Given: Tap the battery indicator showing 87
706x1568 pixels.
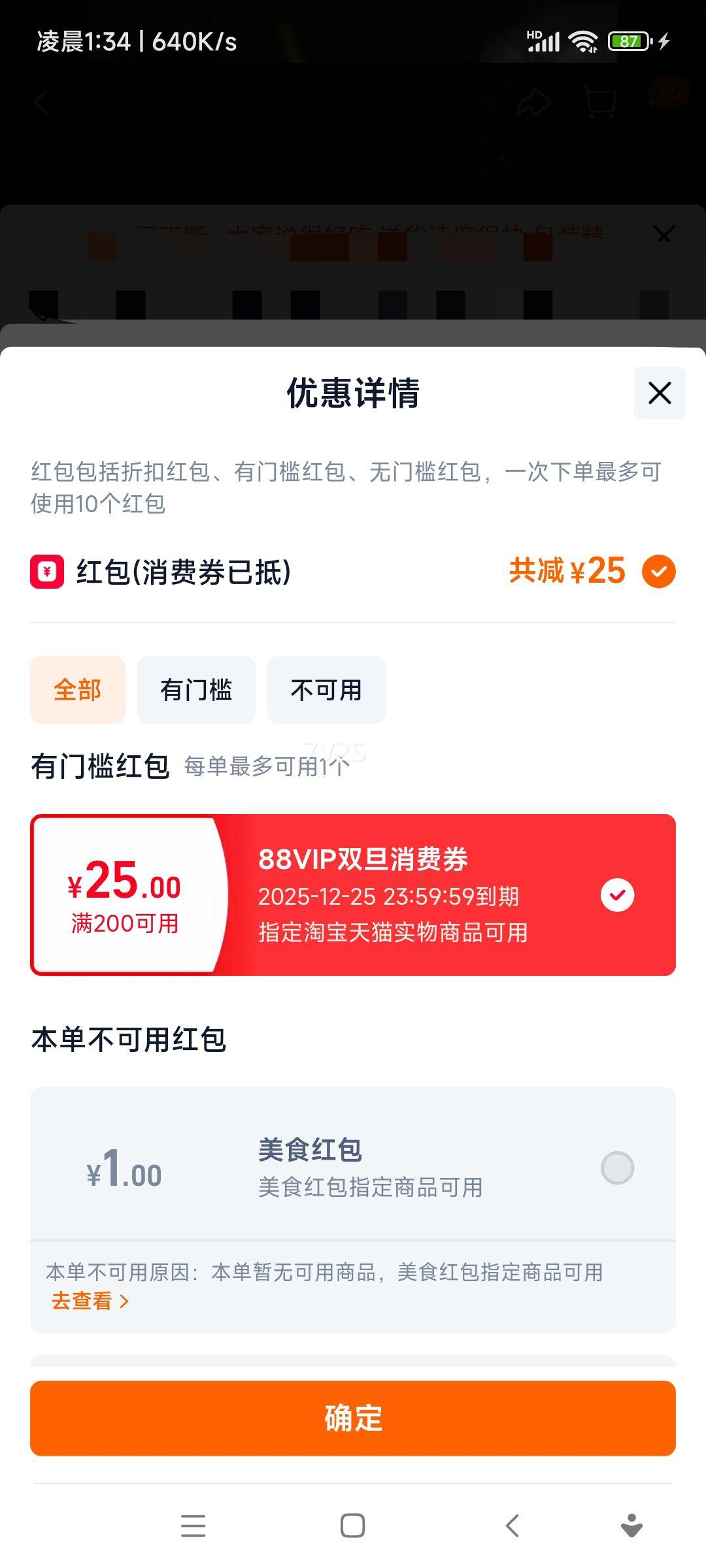Looking at the screenshot, I should tap(630, 41).
